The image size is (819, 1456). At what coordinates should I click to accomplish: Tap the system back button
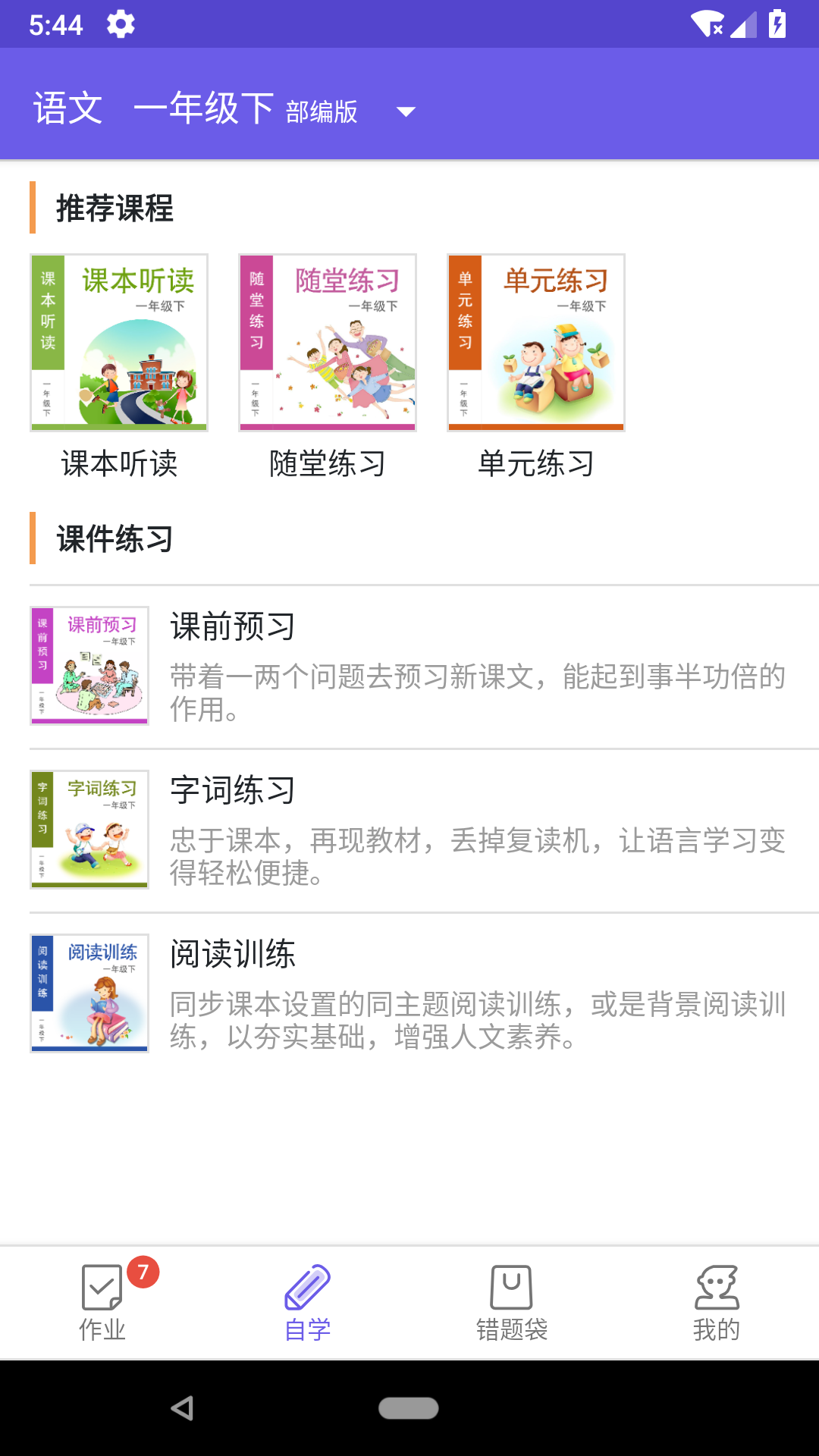(x=182, y=1408)
